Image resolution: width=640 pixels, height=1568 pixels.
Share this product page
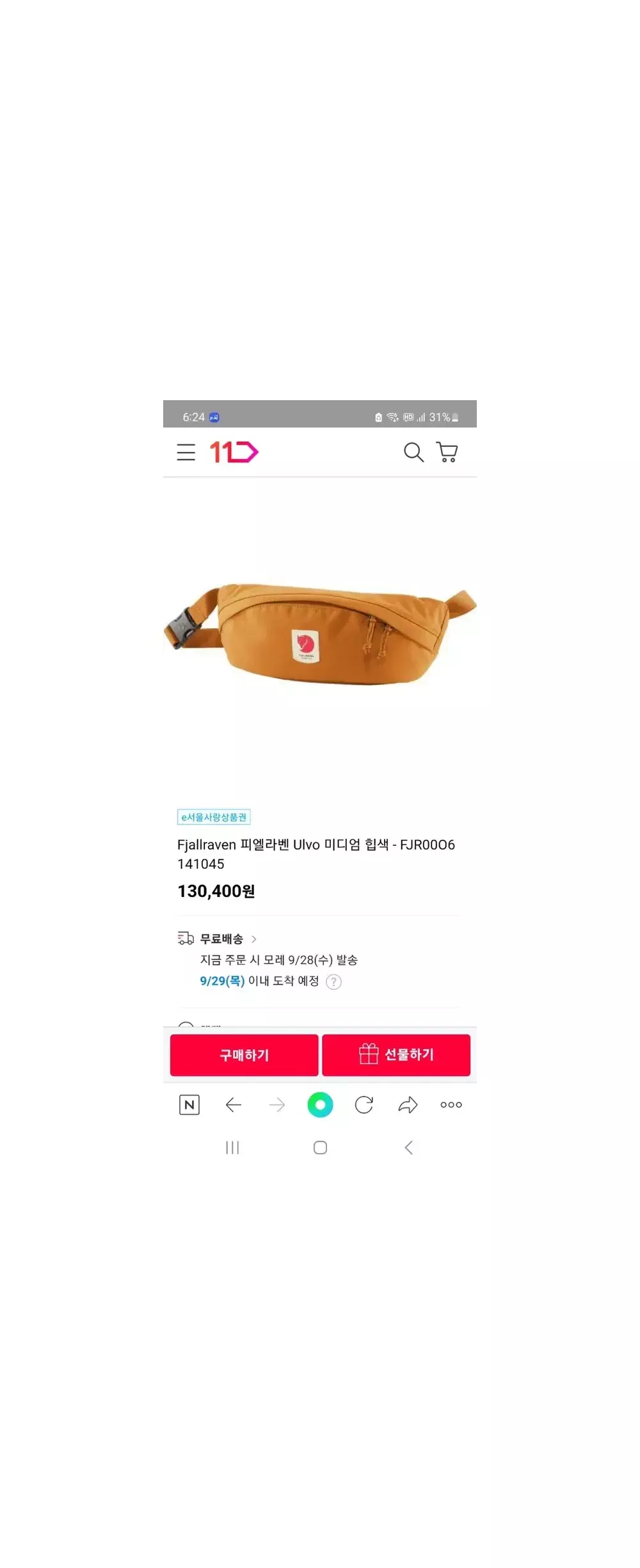[408, 1104]
